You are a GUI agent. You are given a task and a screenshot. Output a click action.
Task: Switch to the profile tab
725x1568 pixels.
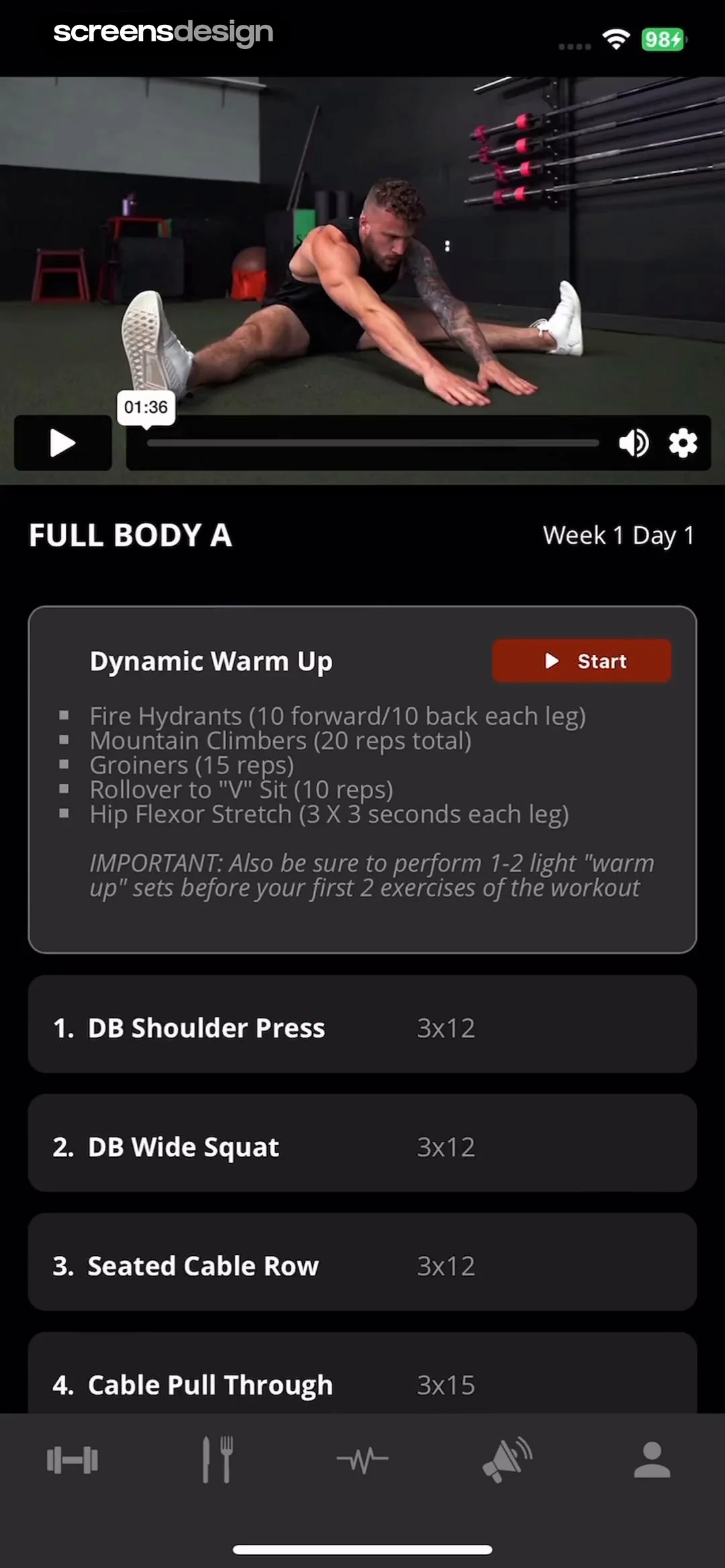pos(652,1461)
